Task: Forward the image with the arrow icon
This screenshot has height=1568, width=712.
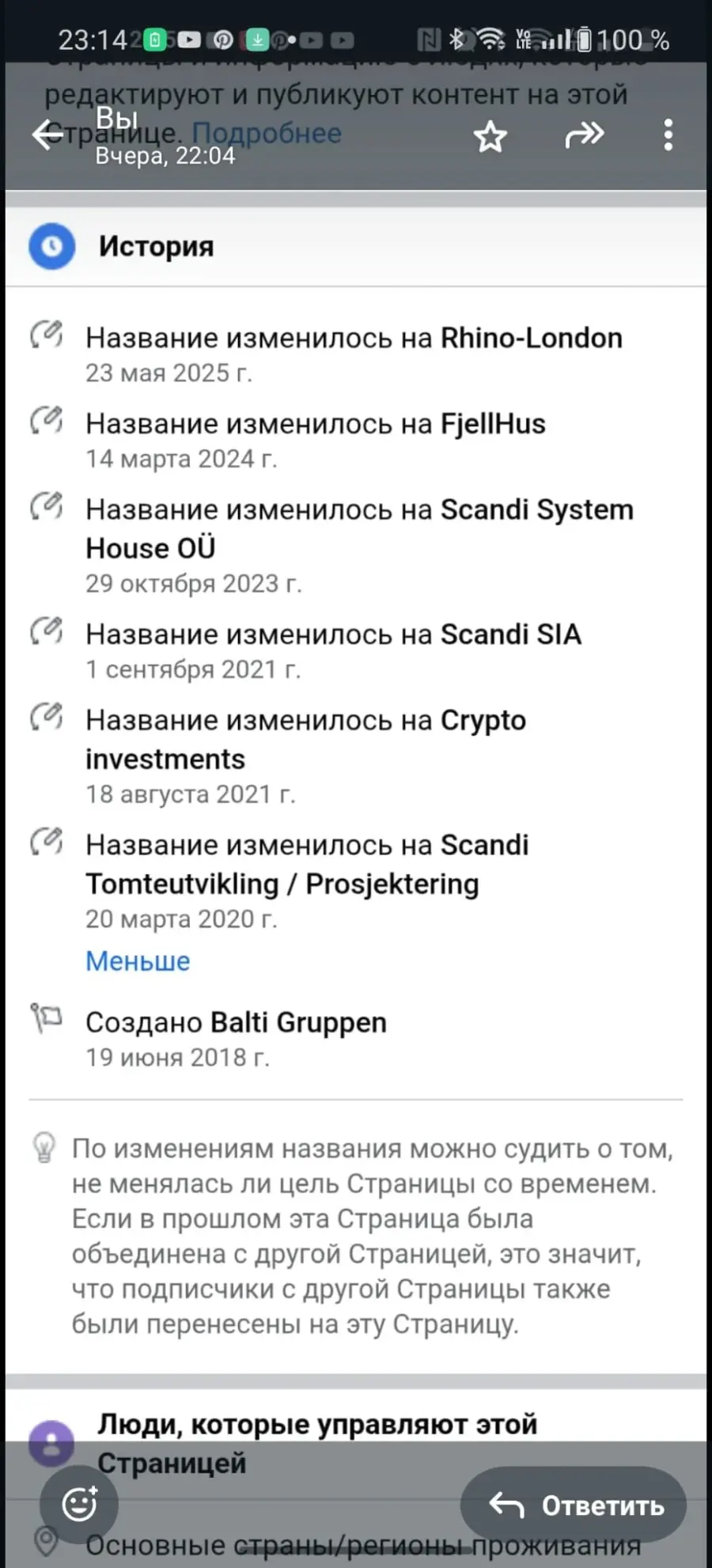Action: (x=585, y=135)
